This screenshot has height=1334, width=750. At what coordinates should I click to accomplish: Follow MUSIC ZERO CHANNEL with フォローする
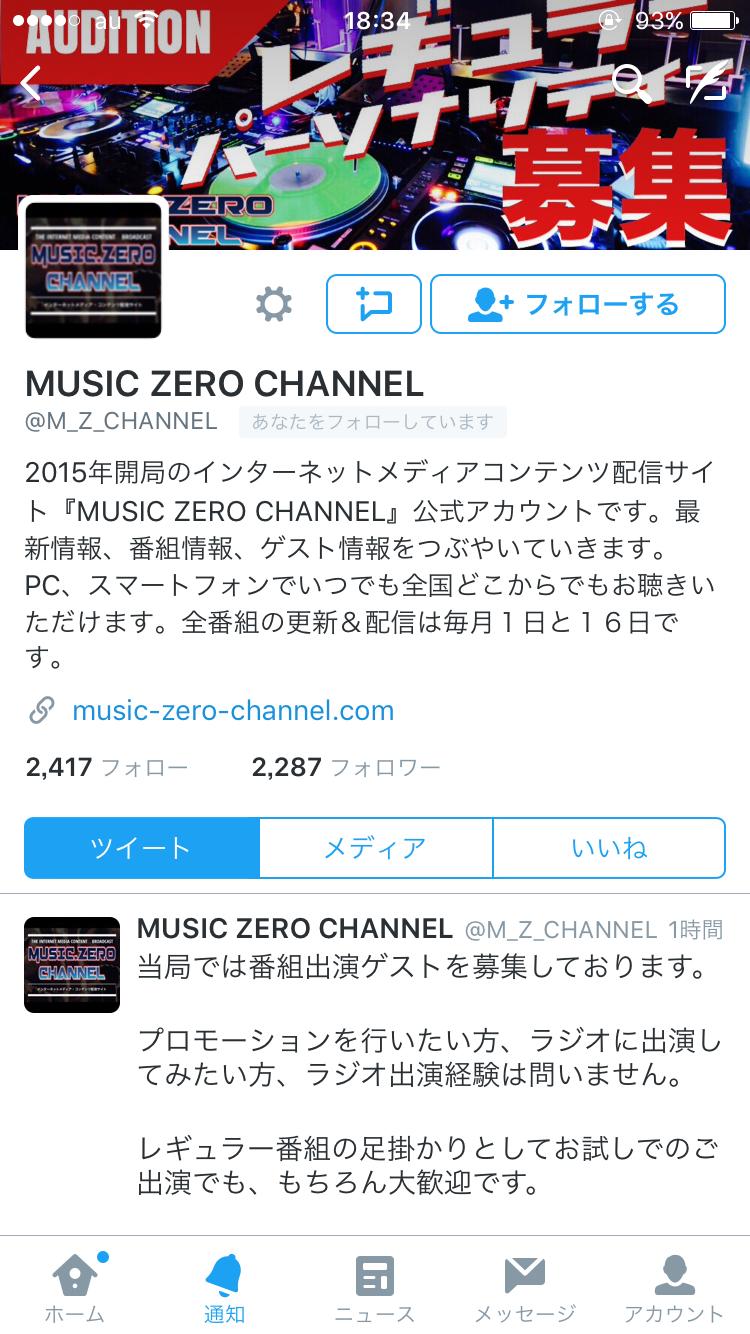(577, 304)
